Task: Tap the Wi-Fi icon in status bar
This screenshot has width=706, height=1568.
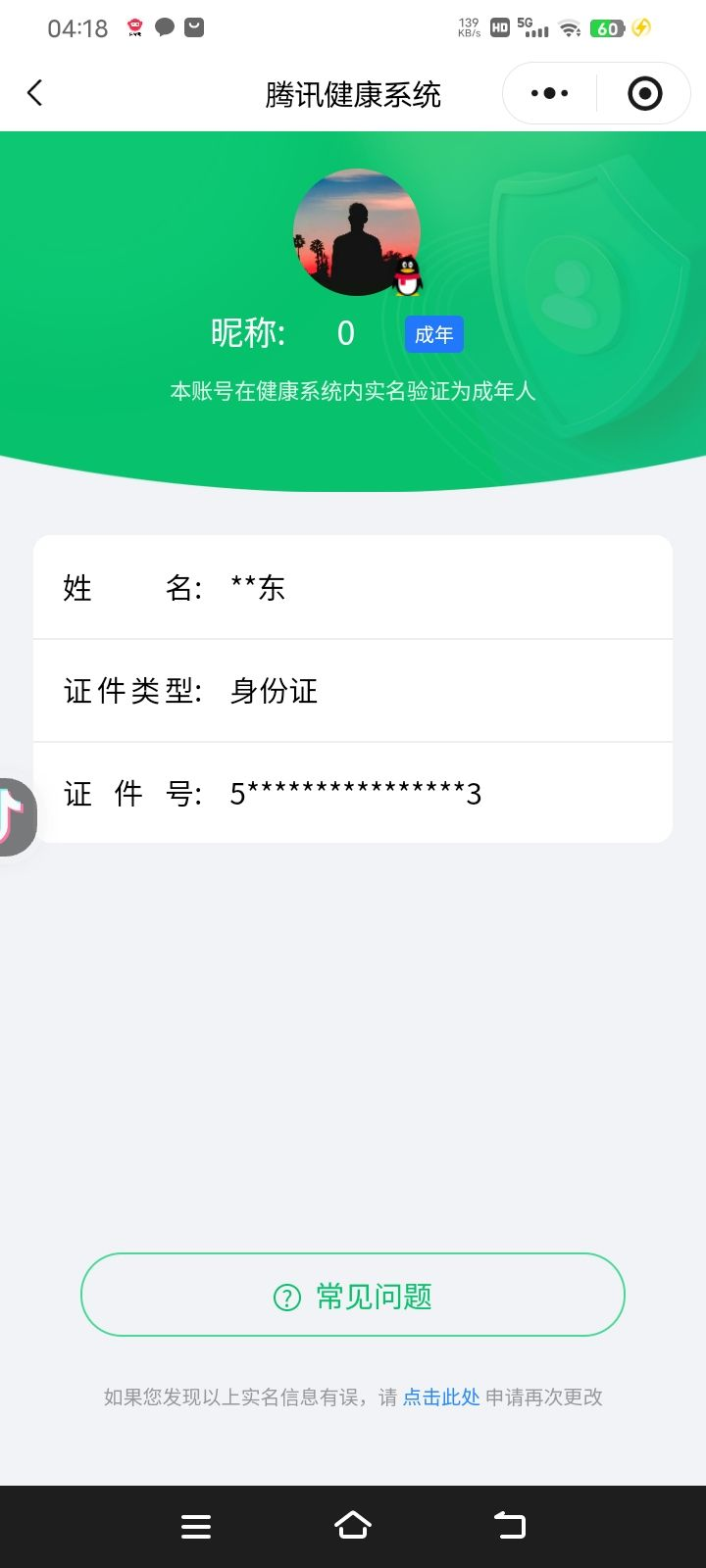Action: 570,28
